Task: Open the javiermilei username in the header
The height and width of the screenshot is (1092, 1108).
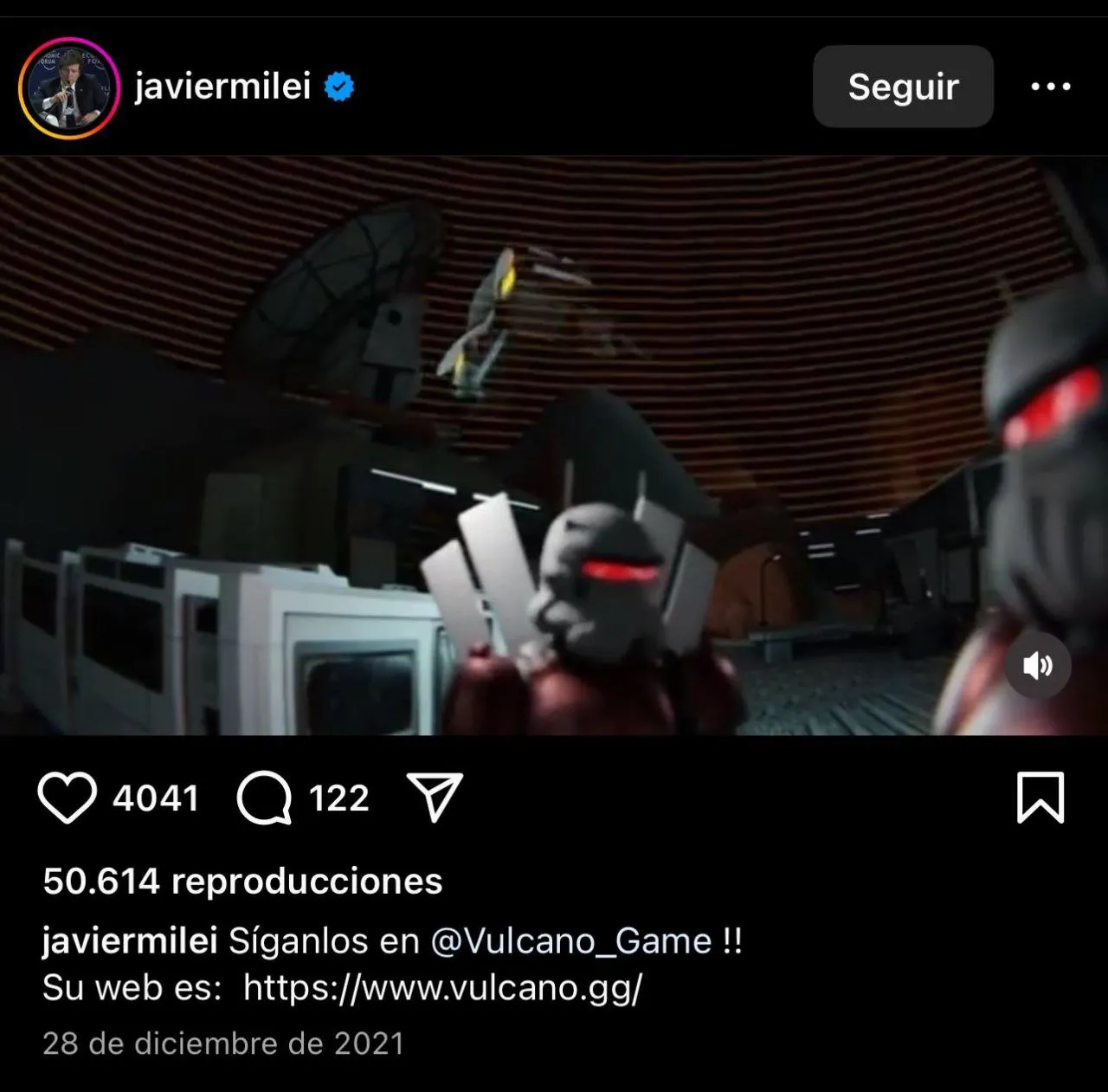Action: (x=222, y=87)
